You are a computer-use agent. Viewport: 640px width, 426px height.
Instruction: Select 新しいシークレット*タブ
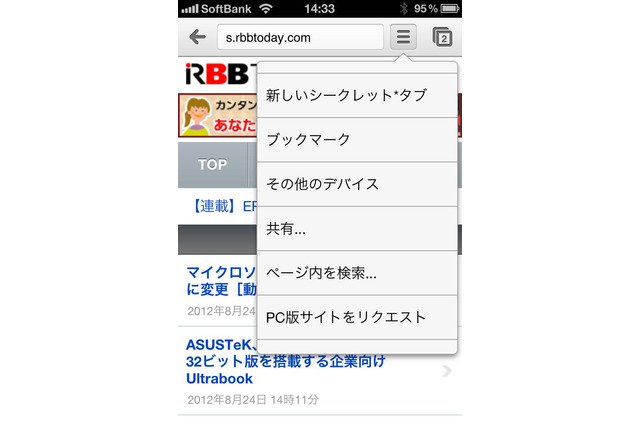click(346, 95)
